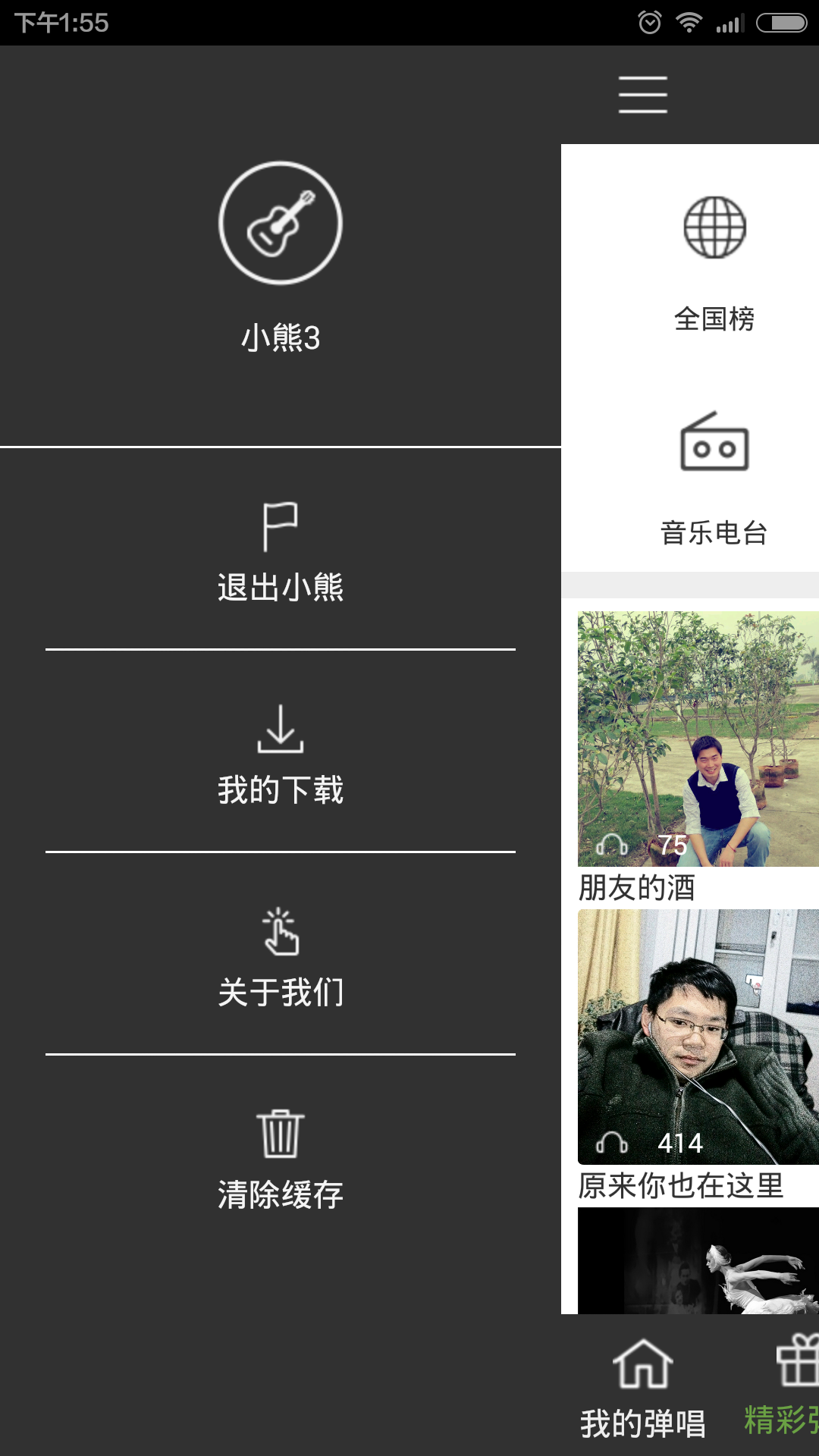Tap the radio icon for 音乐电台
Viewport: 819px width, 1456px height.
(716, 447)
